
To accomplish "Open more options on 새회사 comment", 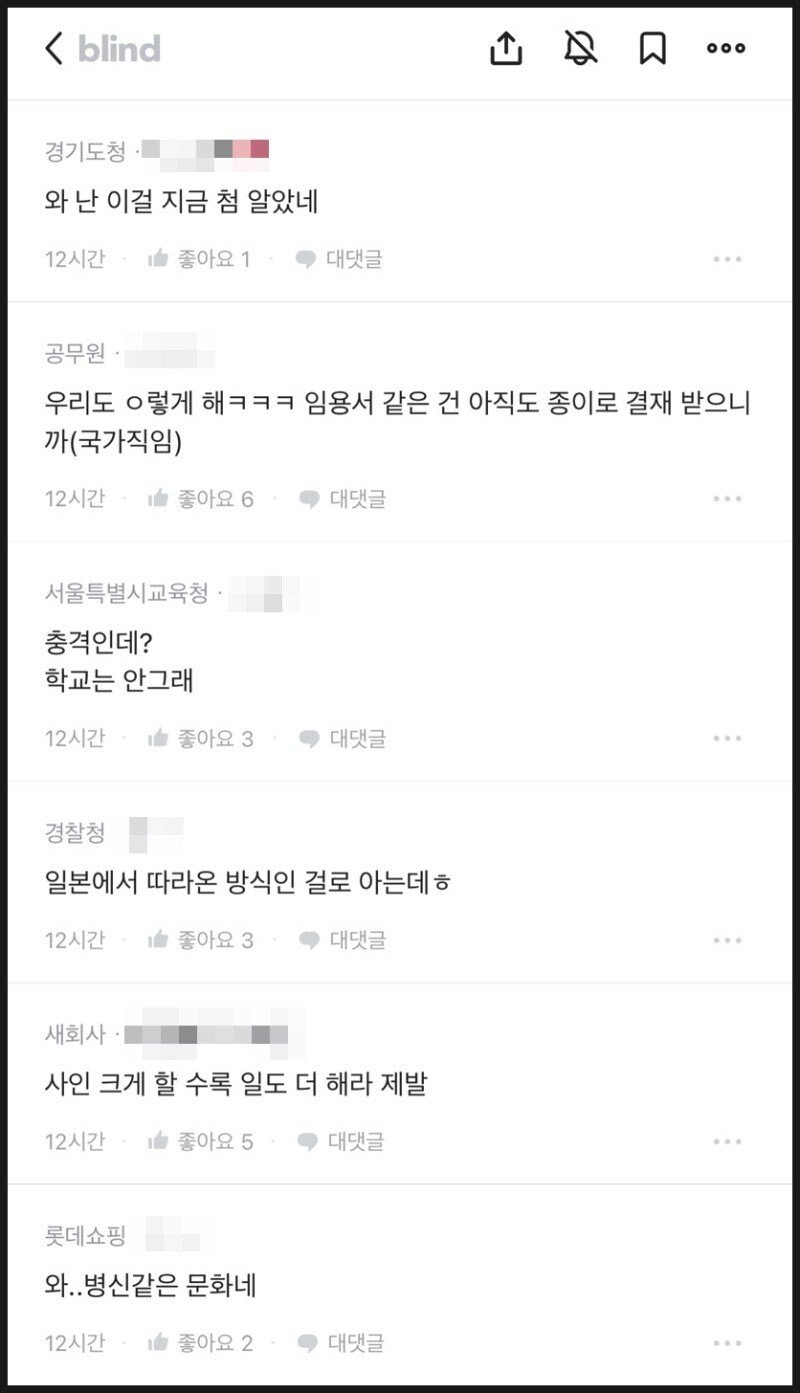I will [727, 1140].
